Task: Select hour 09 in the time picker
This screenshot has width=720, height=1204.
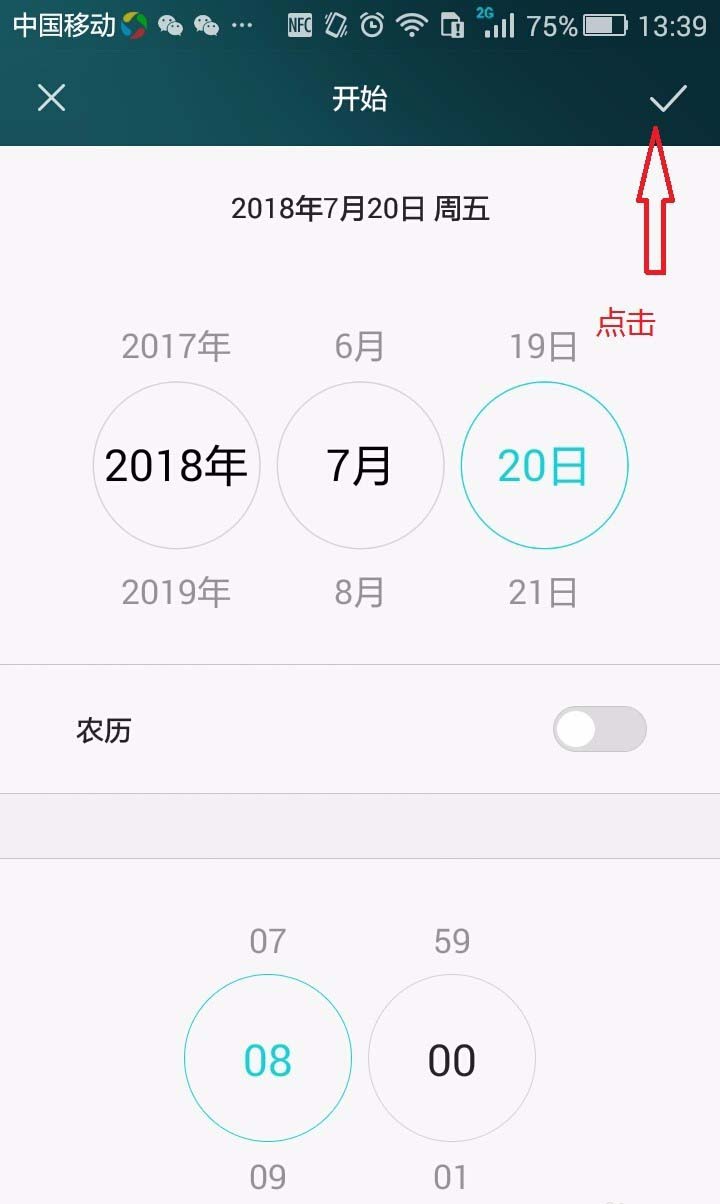Action: click(267, 1177)
